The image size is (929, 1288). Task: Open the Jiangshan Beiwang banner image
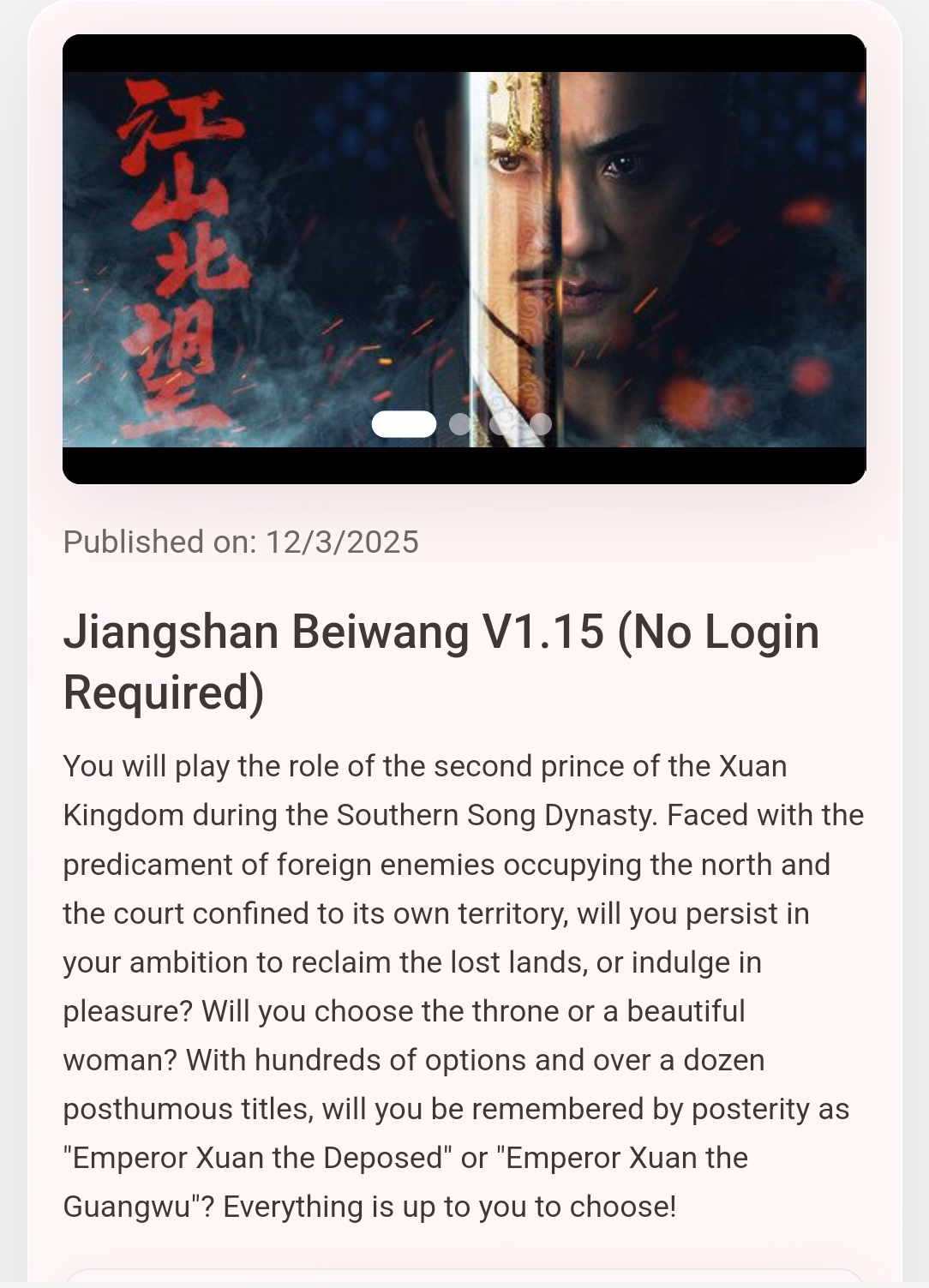pyautogui.click(x=464, y=257)
